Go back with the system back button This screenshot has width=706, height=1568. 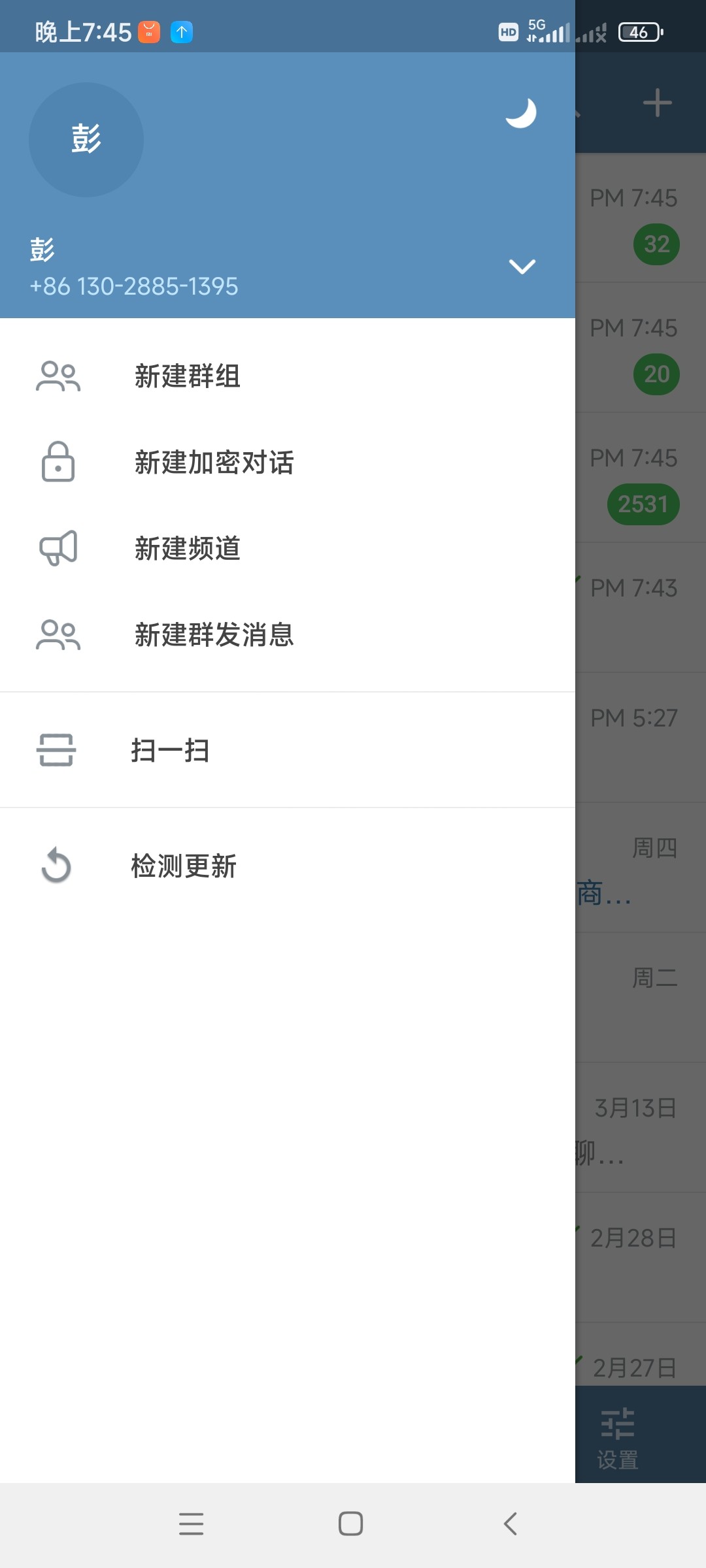click(x=511, y=1524)
